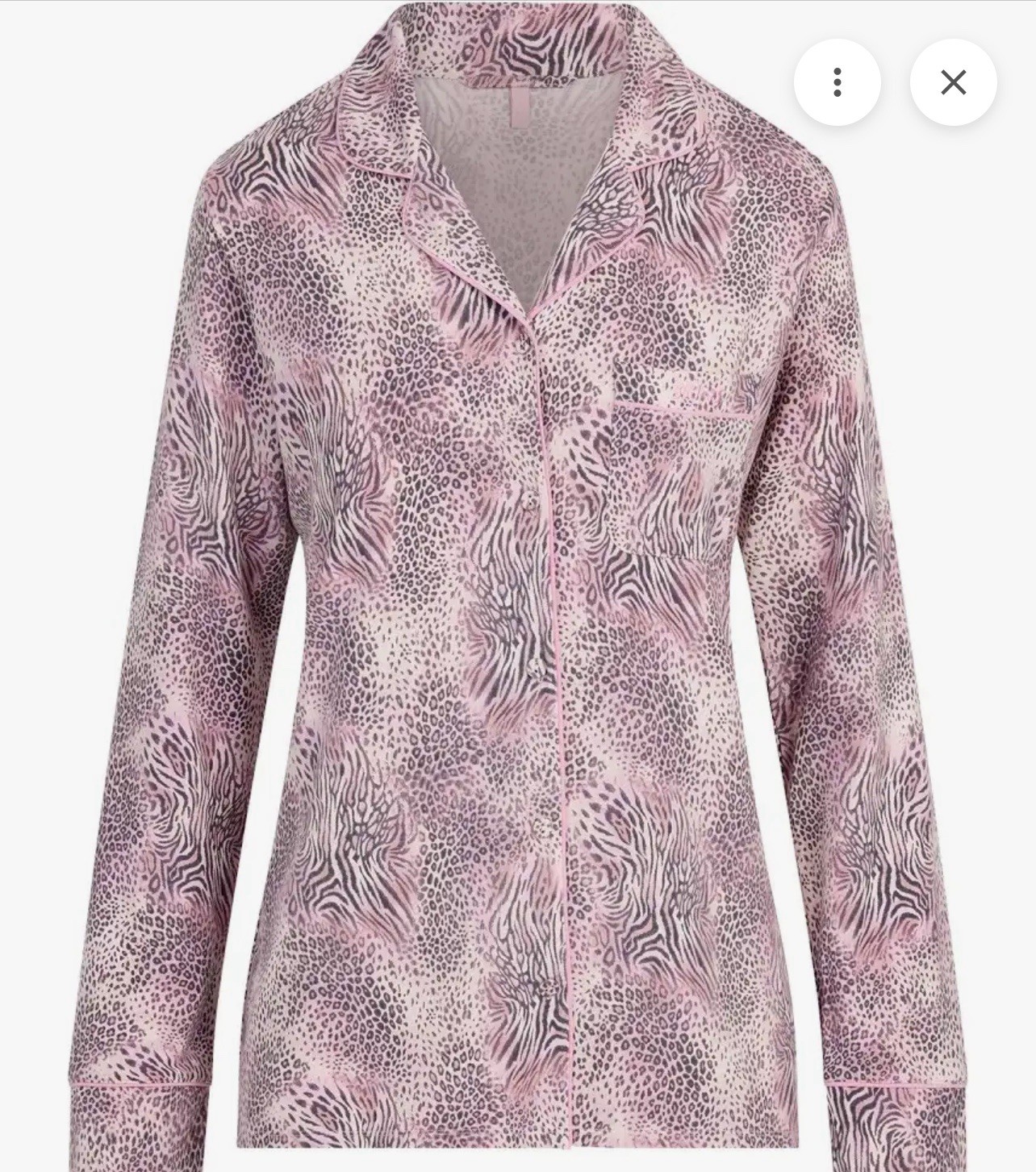
Task: Open the three-dot overflow menu
Action: point(837,82)
